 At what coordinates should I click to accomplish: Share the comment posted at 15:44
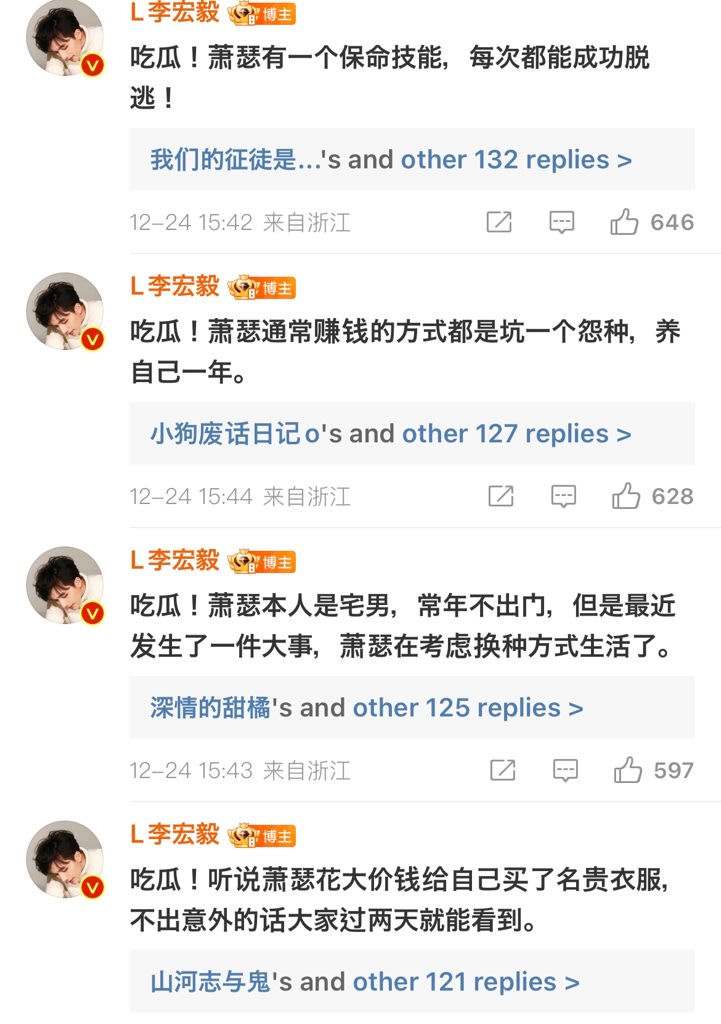click(500, 496)
